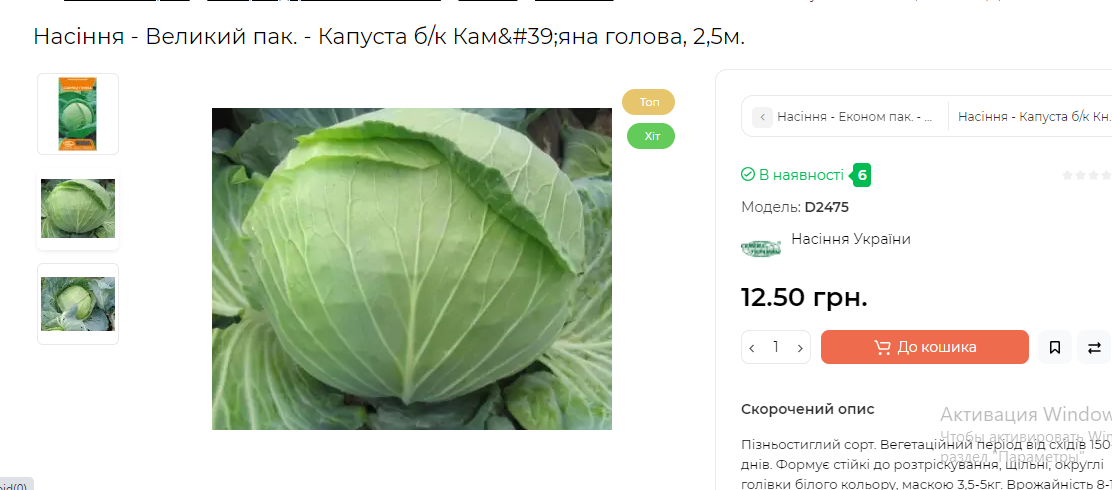1112x490 pixels.
Task: Bookmark this product to wishlist
Action: [1054, 347]
